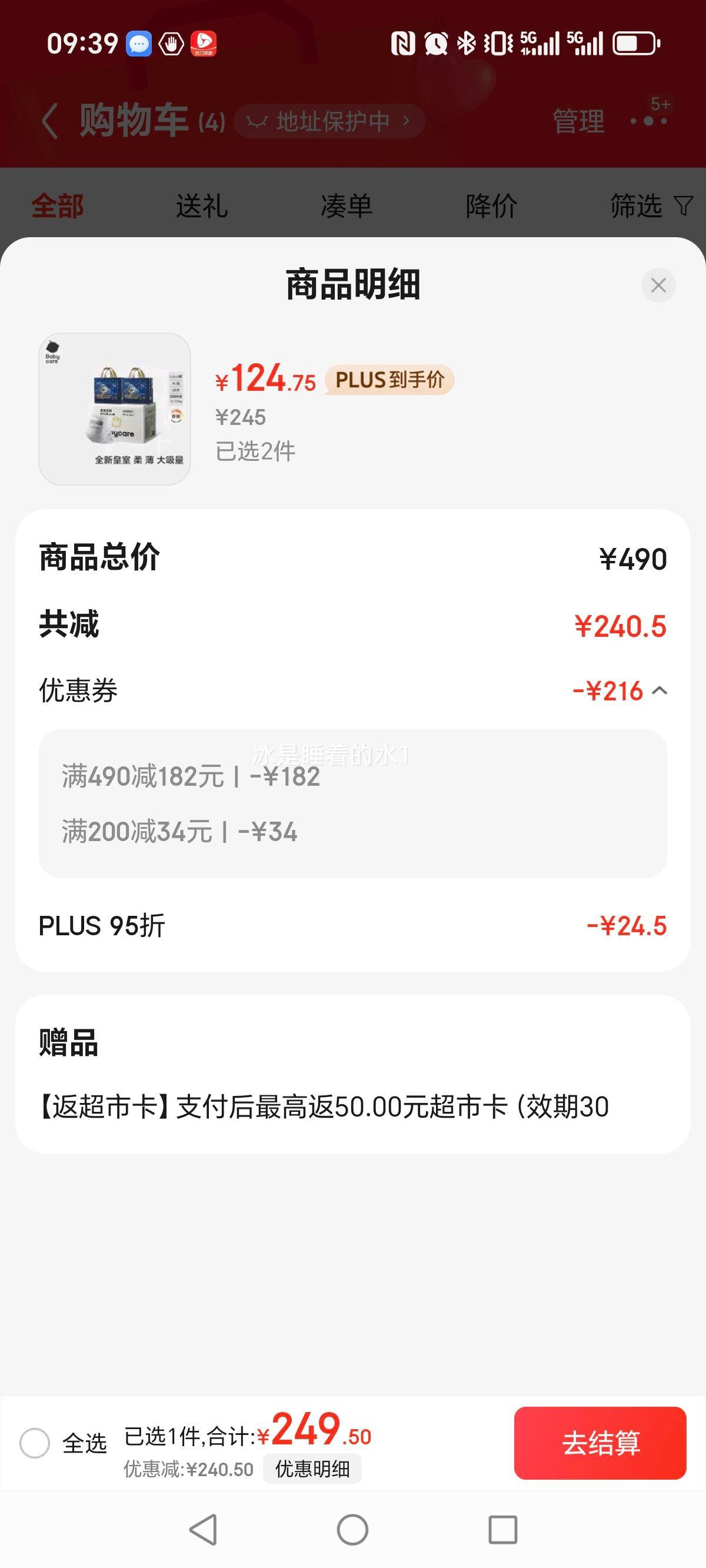Screen dimensions: 706x1568
Task: Collapse the 优惠券 discount breakdown
Action: [660, 691]
